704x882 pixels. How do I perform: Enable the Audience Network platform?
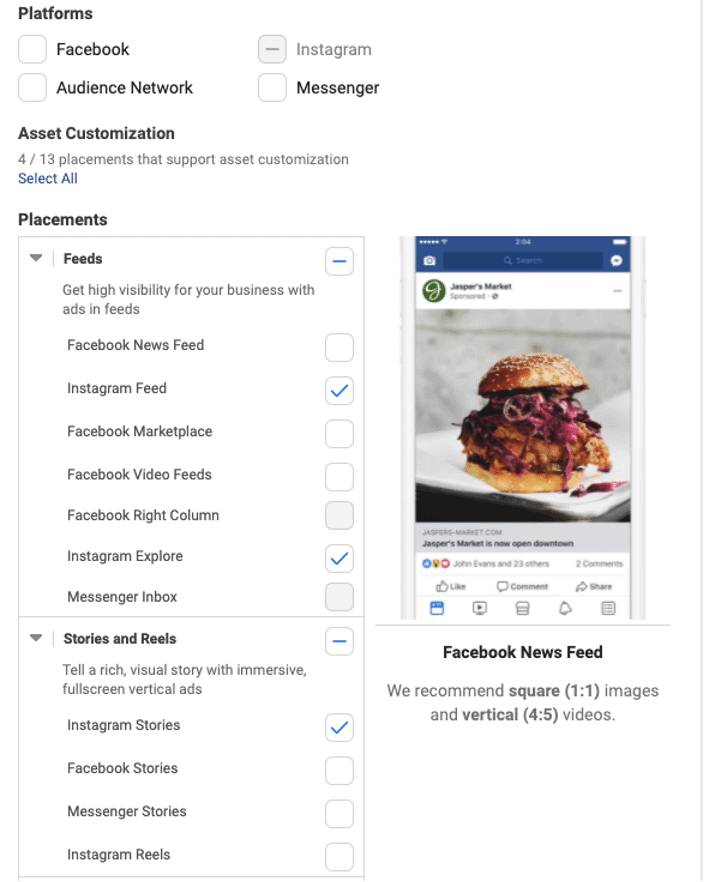pyautogui.click(x=33, y=88)
